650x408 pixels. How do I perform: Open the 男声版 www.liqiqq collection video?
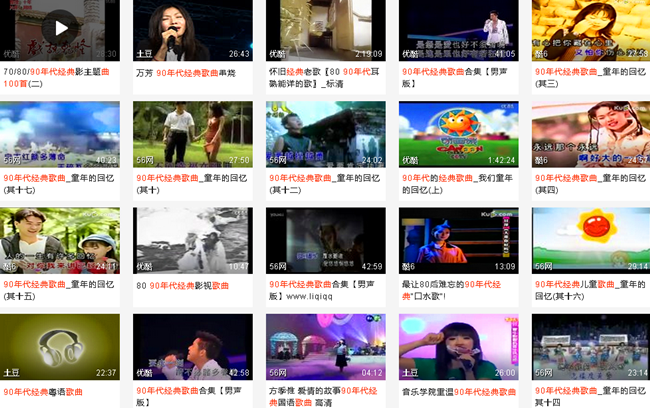click(x=325, y=240)
